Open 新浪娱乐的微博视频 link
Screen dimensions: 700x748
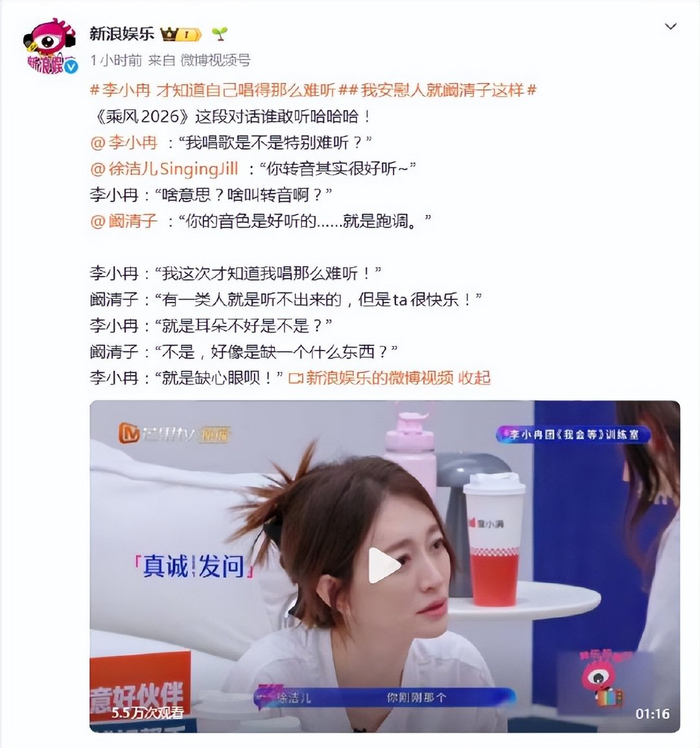tap(369, 378)
